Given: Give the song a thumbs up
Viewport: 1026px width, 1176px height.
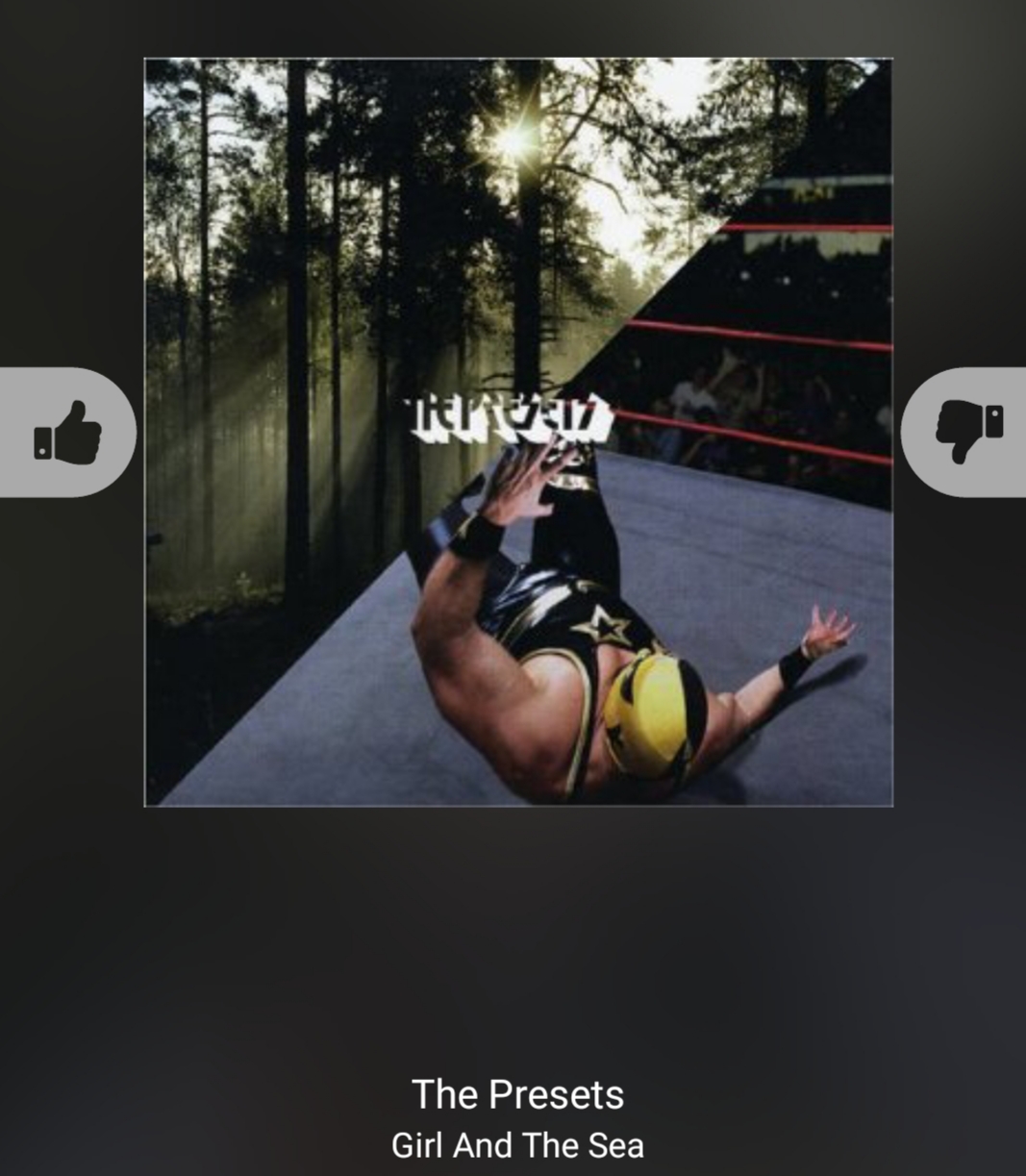Looking at the screenshot, I should 67,432.
